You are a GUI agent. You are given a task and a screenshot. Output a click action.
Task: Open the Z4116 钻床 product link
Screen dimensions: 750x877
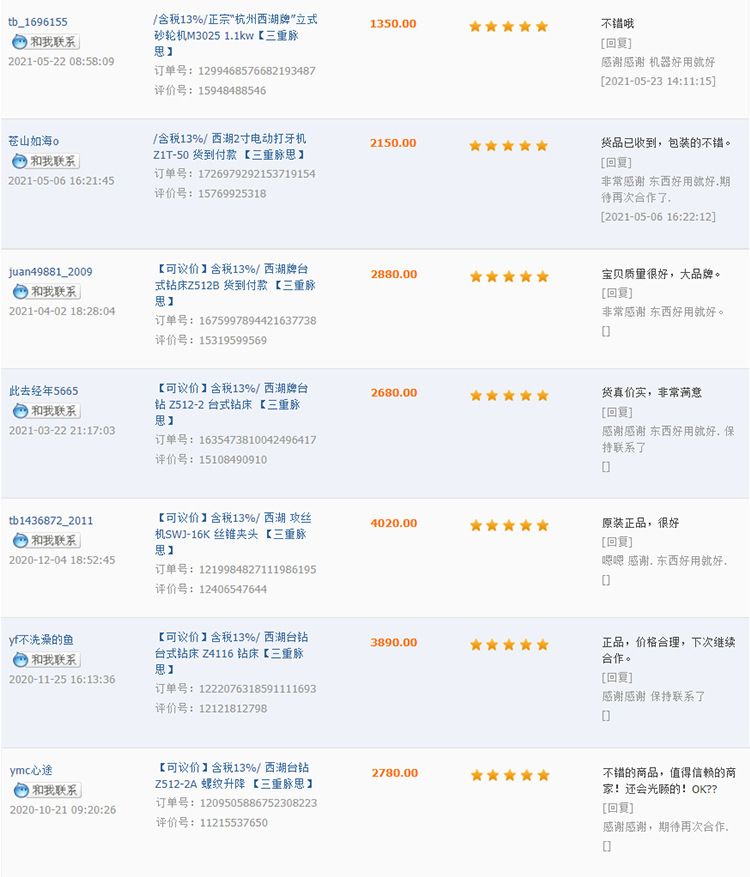(x=232, y=653)
